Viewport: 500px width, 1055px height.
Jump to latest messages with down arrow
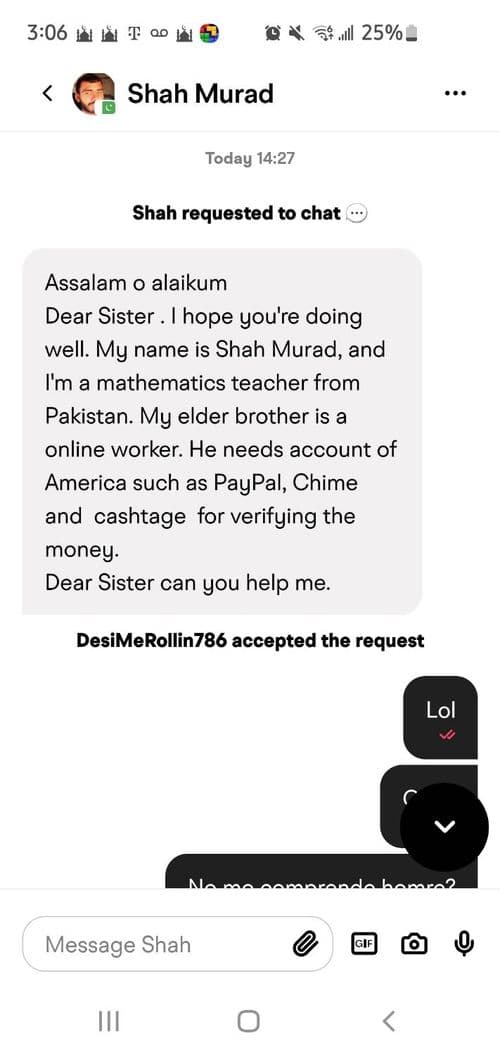tap(443, 826)
